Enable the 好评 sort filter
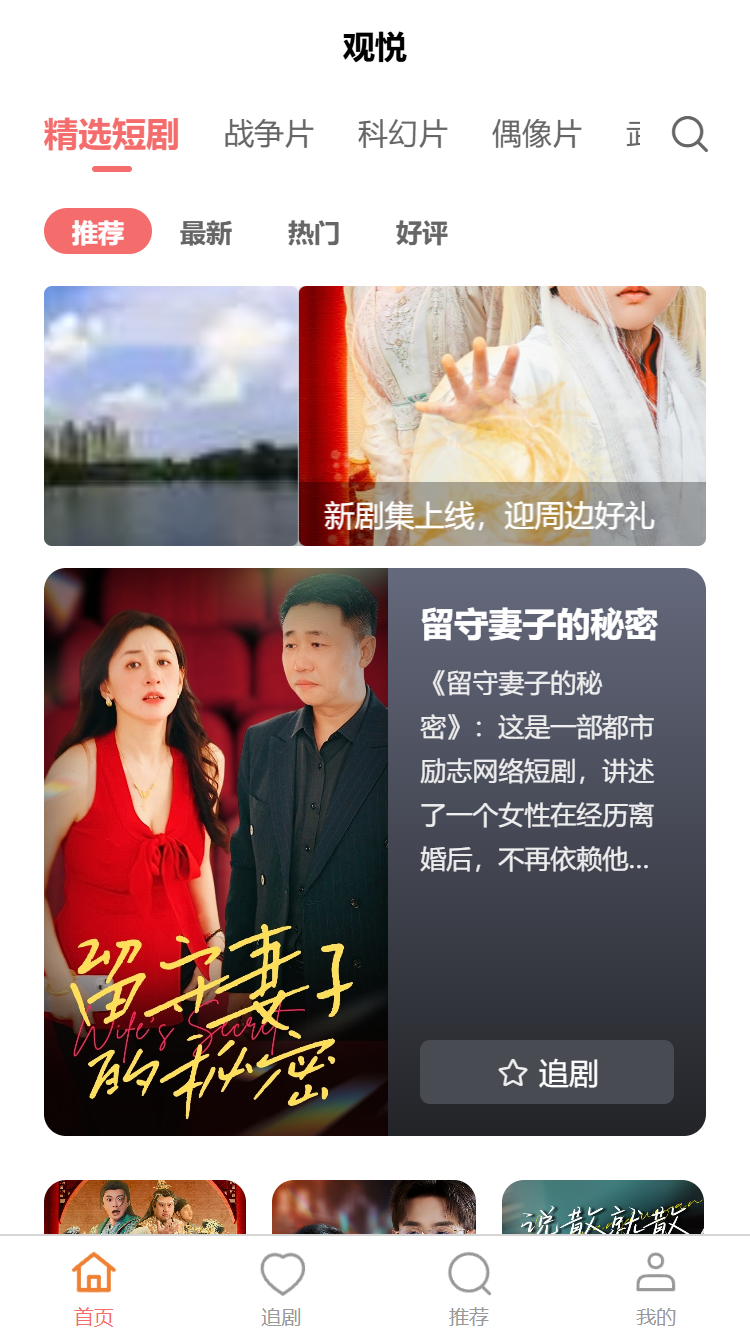The height and width of the screenshot is (1334, 750). point(420,233)
